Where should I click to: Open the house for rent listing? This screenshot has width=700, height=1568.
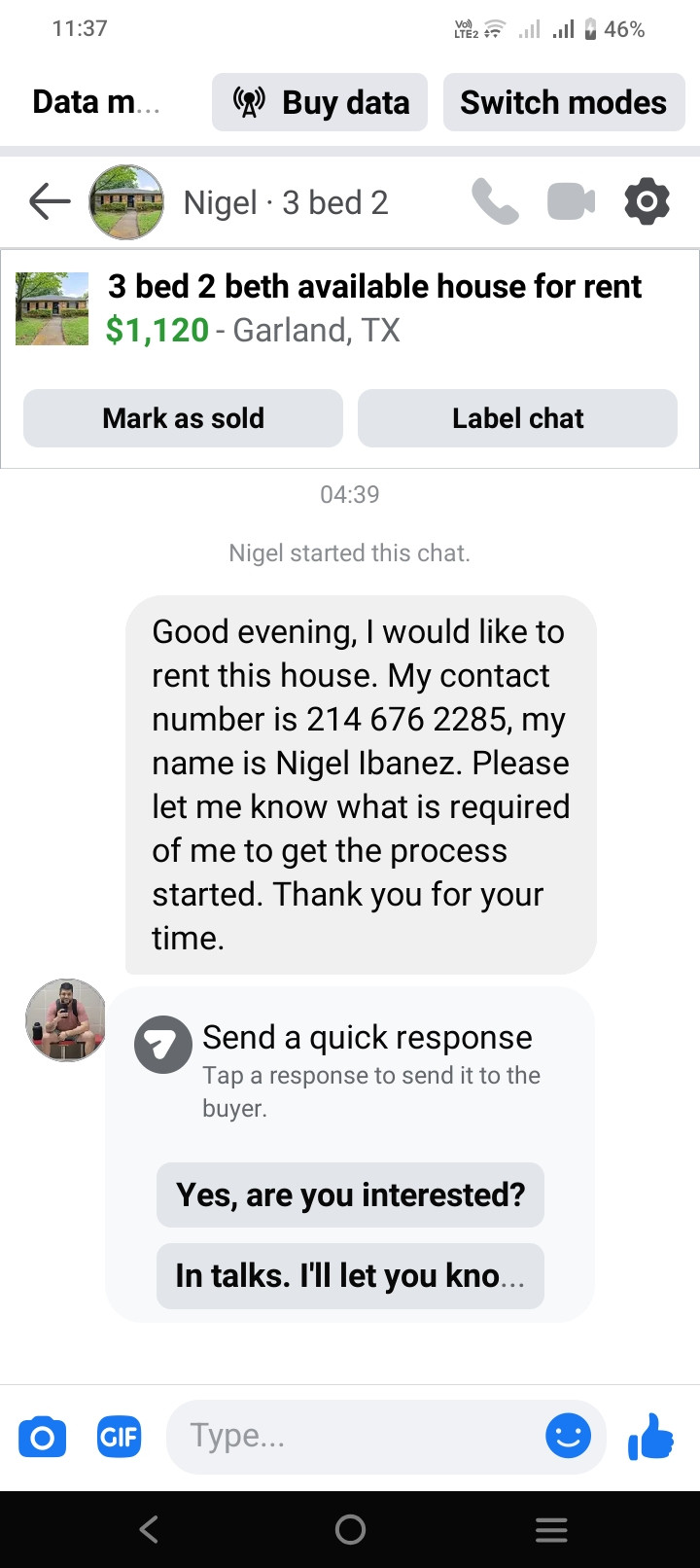click(373, 307)
